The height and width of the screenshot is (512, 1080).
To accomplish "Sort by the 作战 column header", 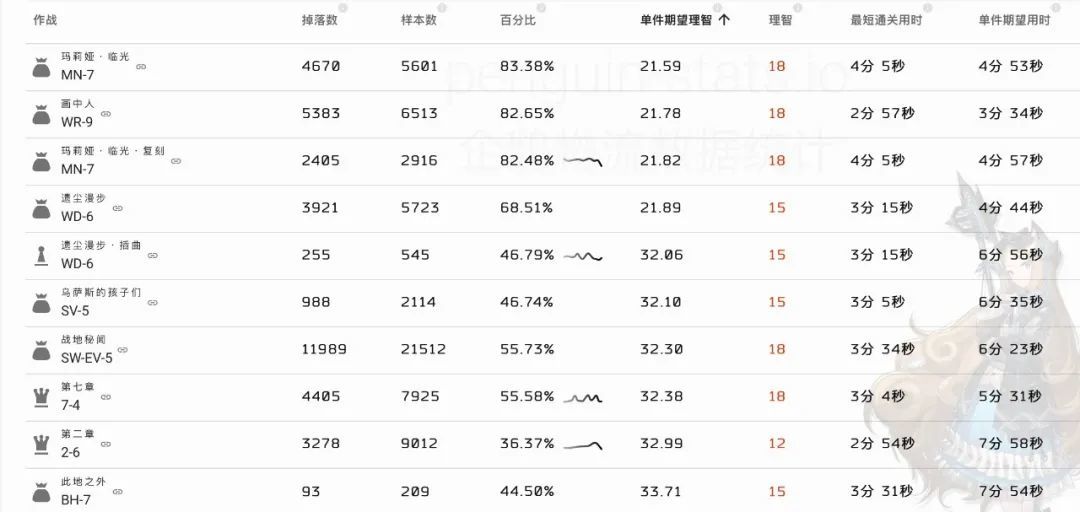I will pos(45,20).
